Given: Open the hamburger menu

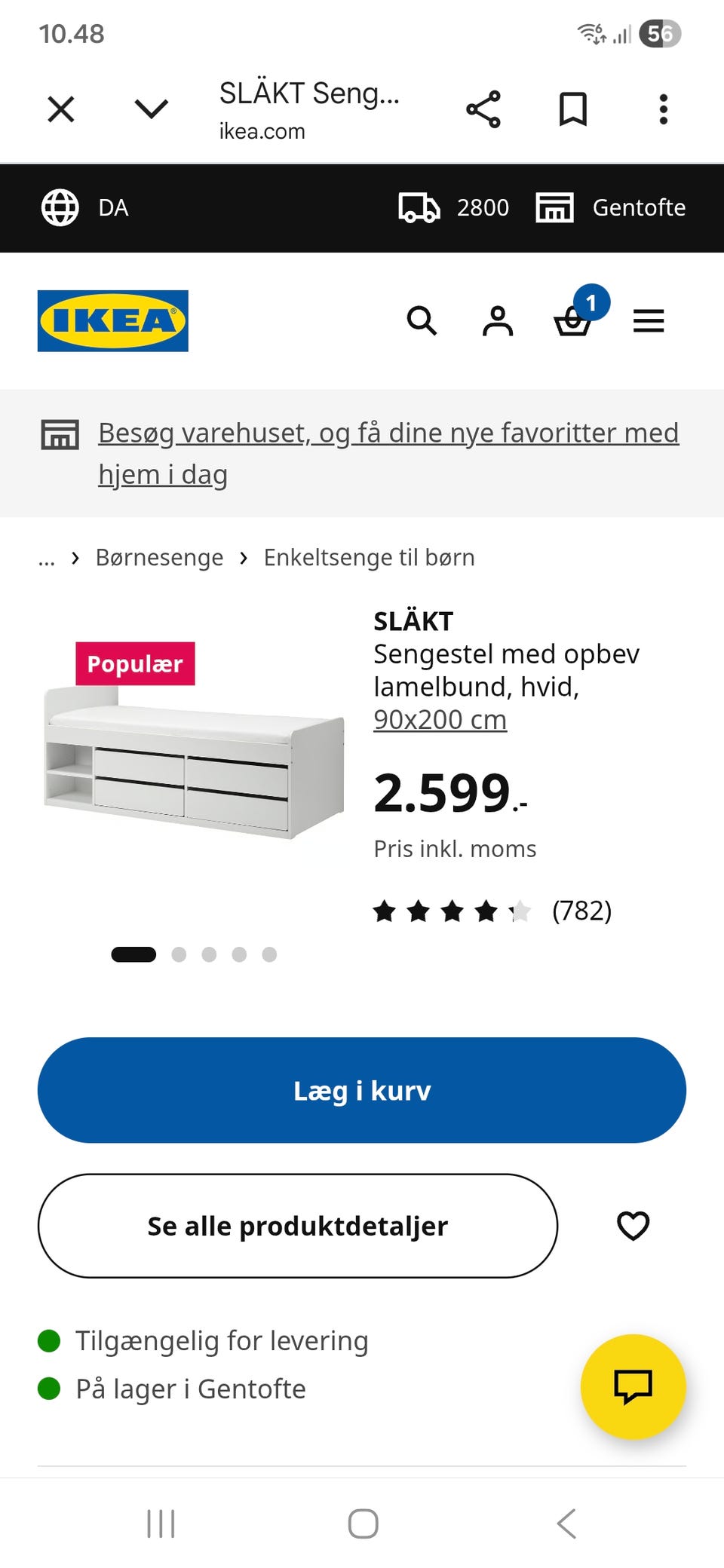Looking at the screenshot, I should coord(649,321).
